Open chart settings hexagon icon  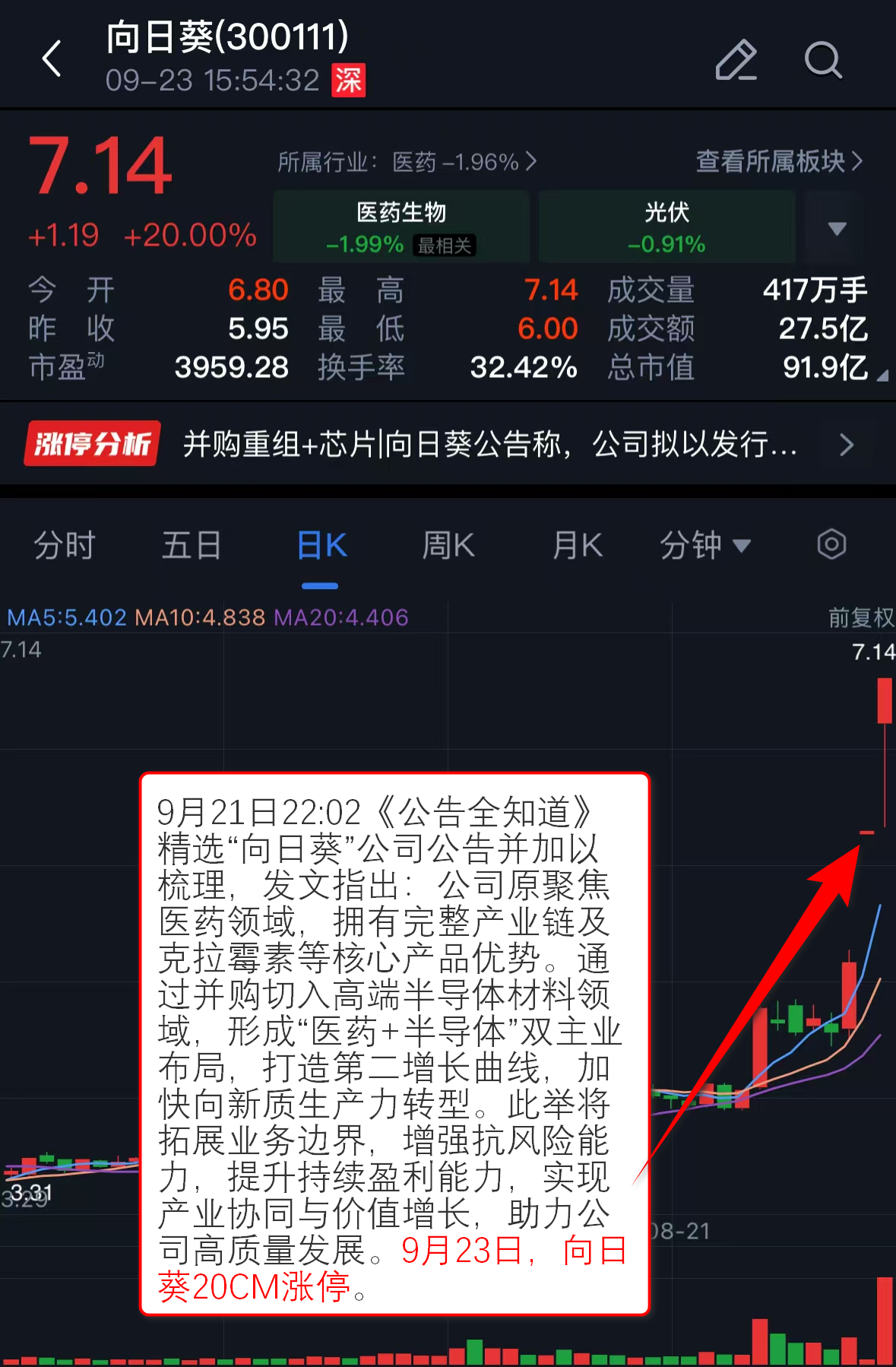[831, 544]
